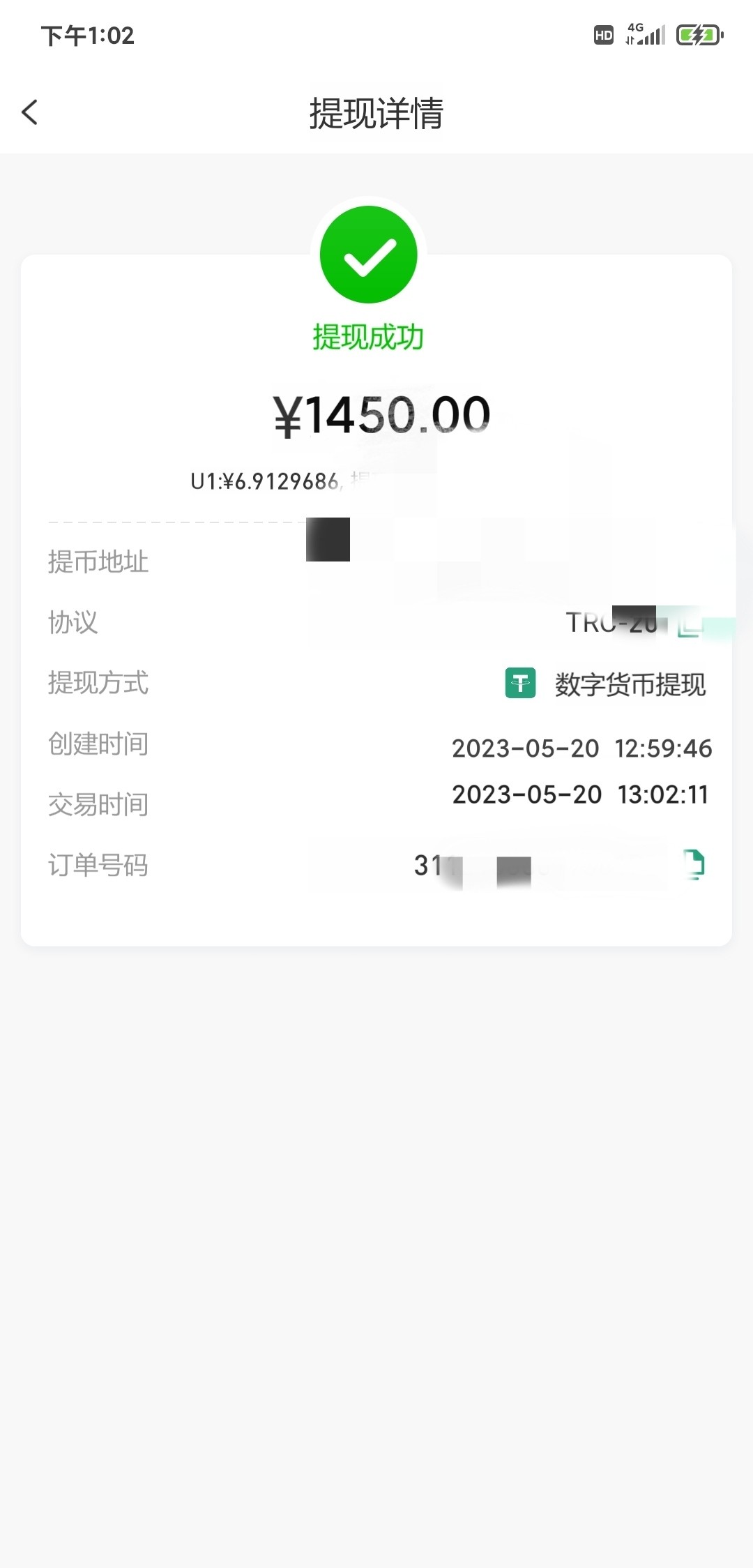Select the 提现成功 status label
The width and height of the screenshot is (753, 1568).
coord(370,336)
